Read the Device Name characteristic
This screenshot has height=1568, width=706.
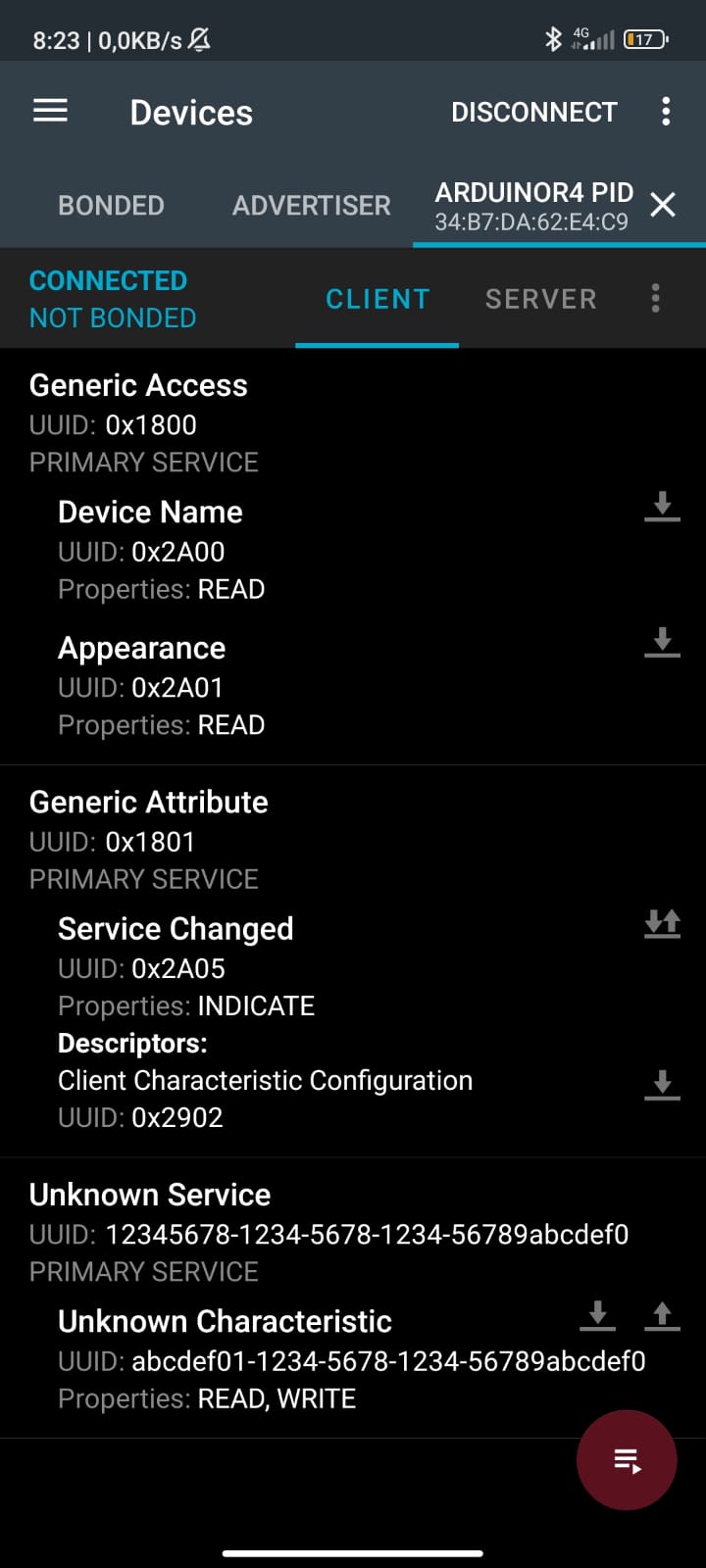click(662, 507)
